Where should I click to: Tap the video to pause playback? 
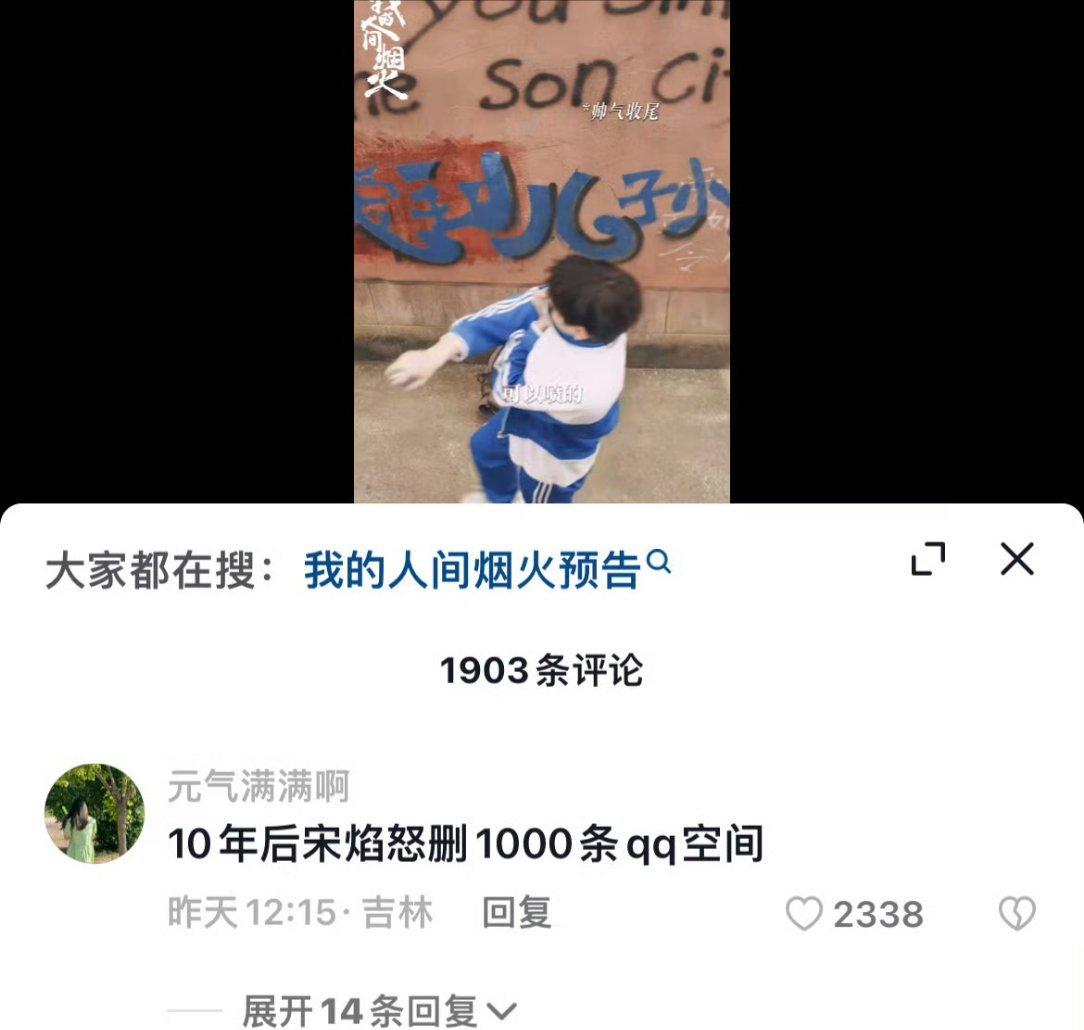(x=541, y=250)
